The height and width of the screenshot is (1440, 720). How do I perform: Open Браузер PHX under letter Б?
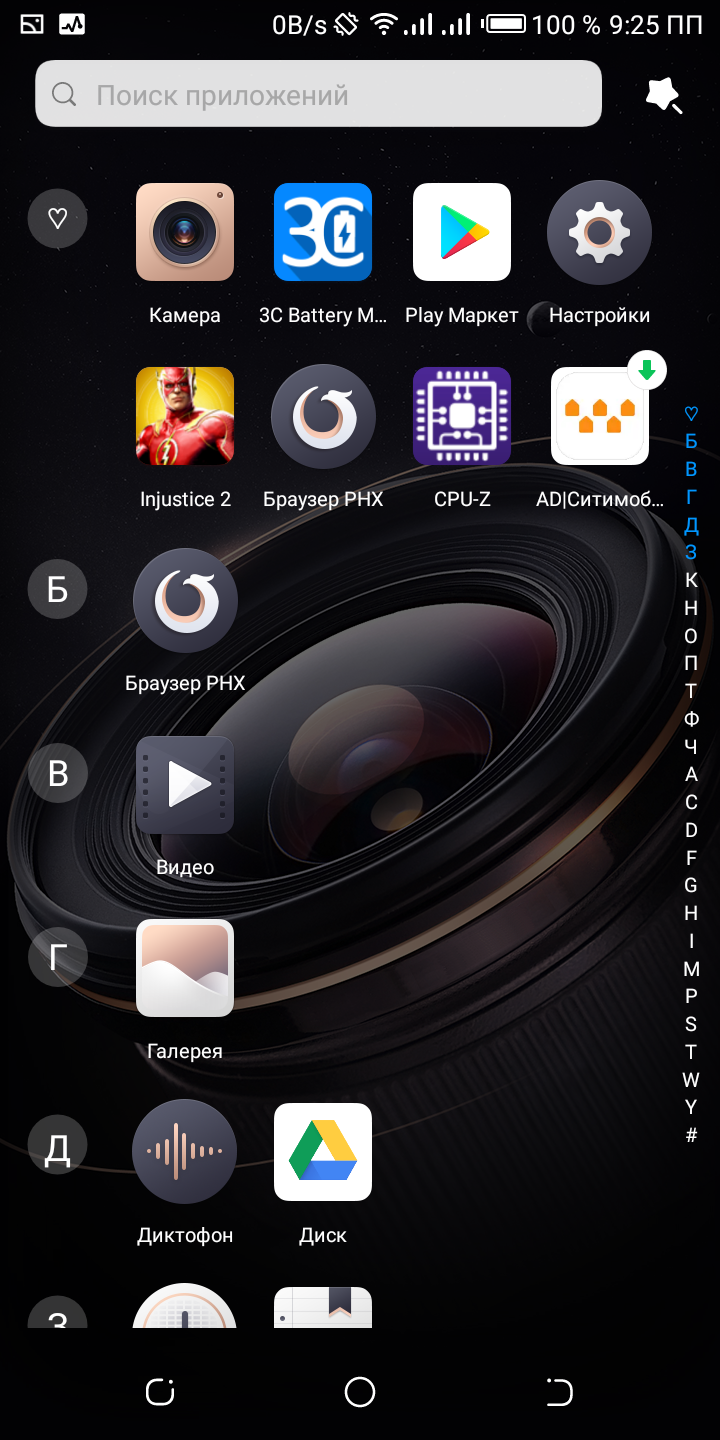pos(185,600)
